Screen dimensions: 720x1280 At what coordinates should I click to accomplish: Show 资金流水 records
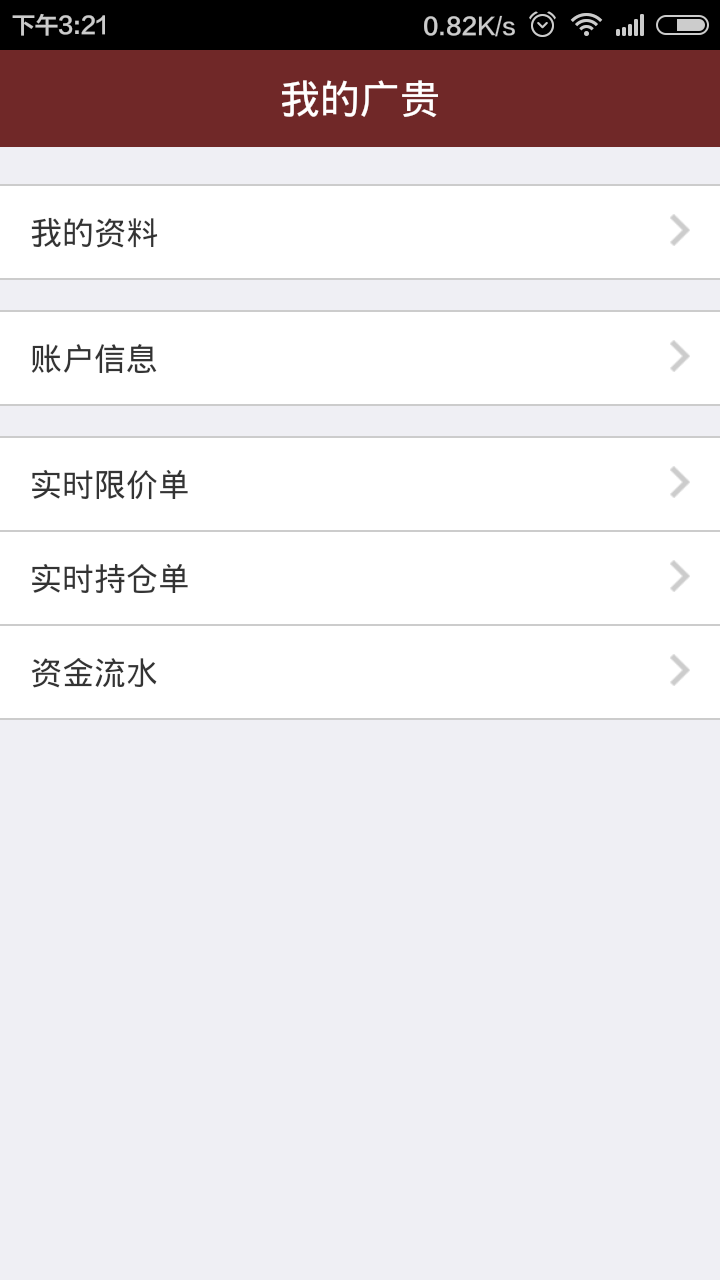click(360, 672)
